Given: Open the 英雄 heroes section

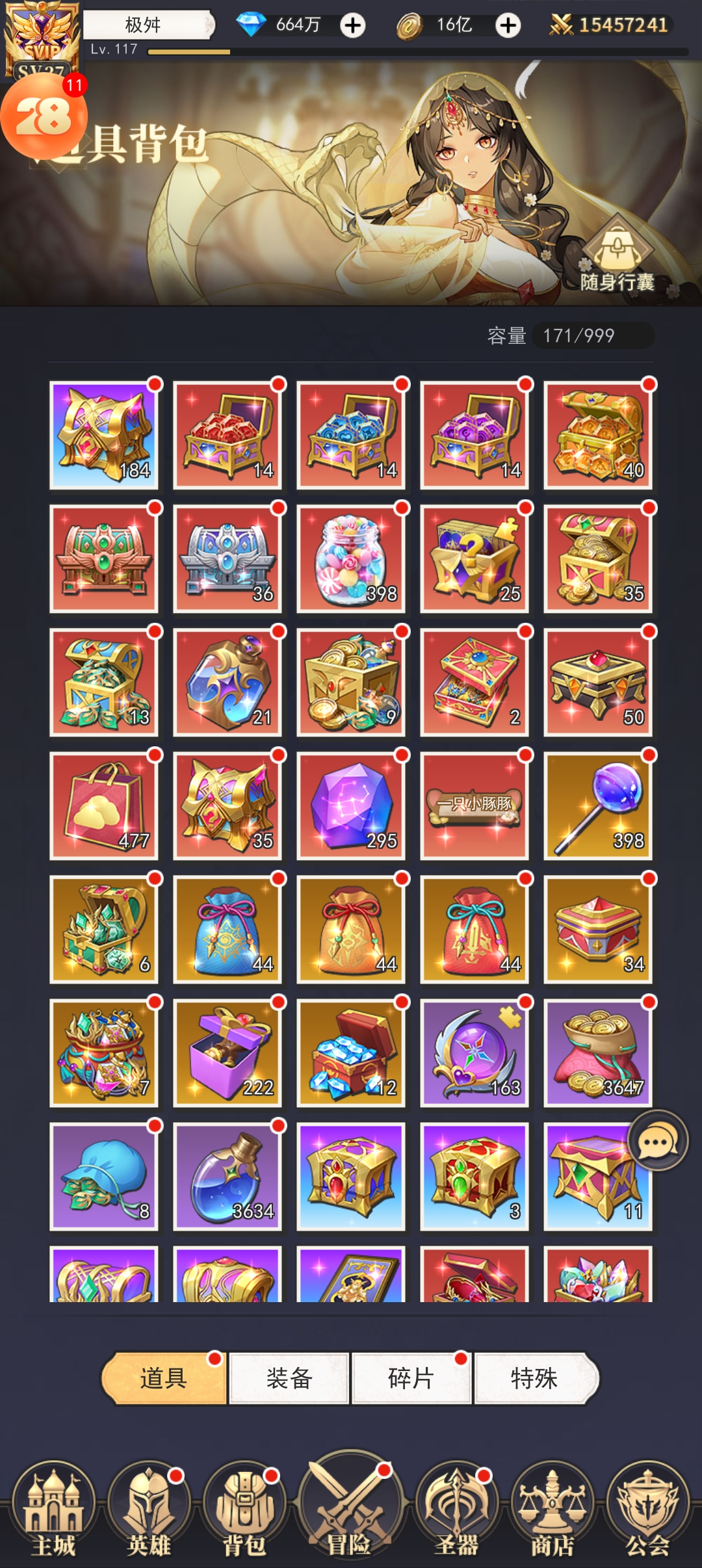Looking at the screenshot, I should coord(149,1509).
